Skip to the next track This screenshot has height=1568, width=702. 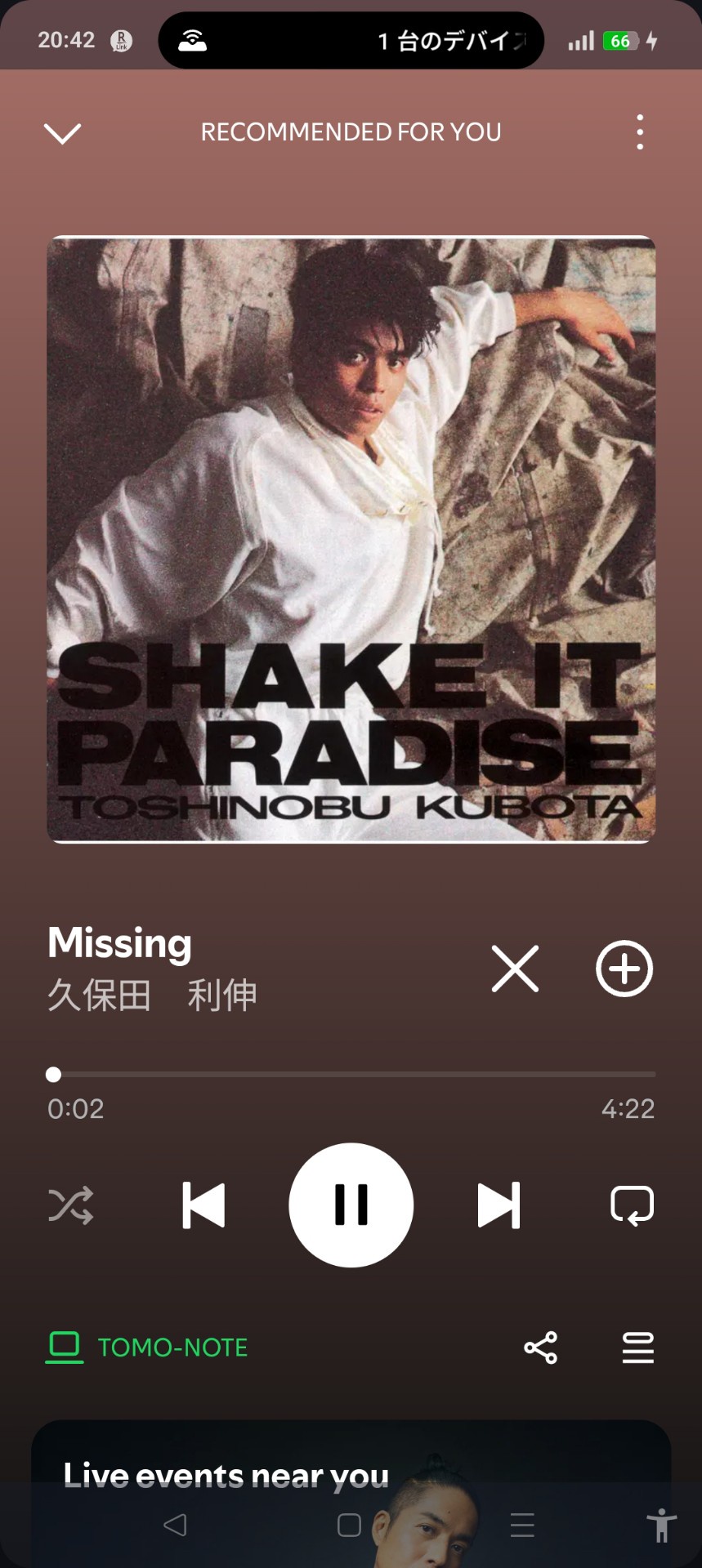(499, 1205)
